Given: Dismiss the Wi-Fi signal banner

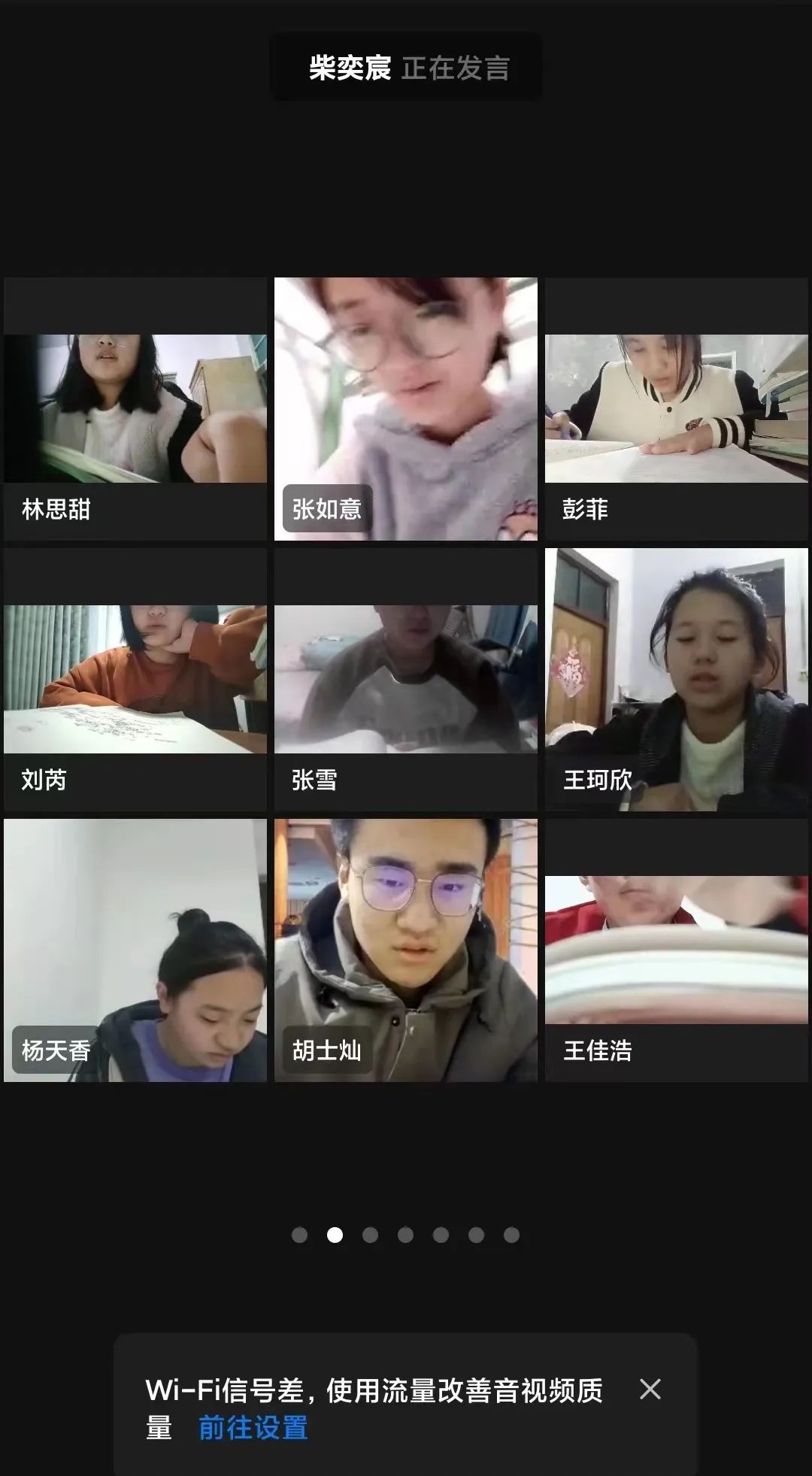Looking at the screenshot, I should click(x=650, y=1389).
